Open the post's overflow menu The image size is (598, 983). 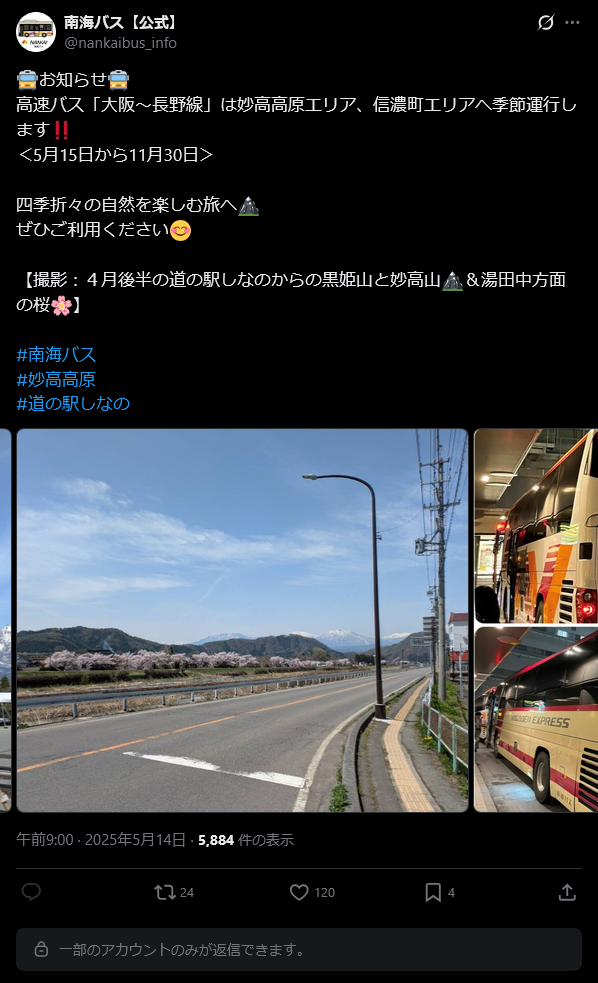coord(572,23)
